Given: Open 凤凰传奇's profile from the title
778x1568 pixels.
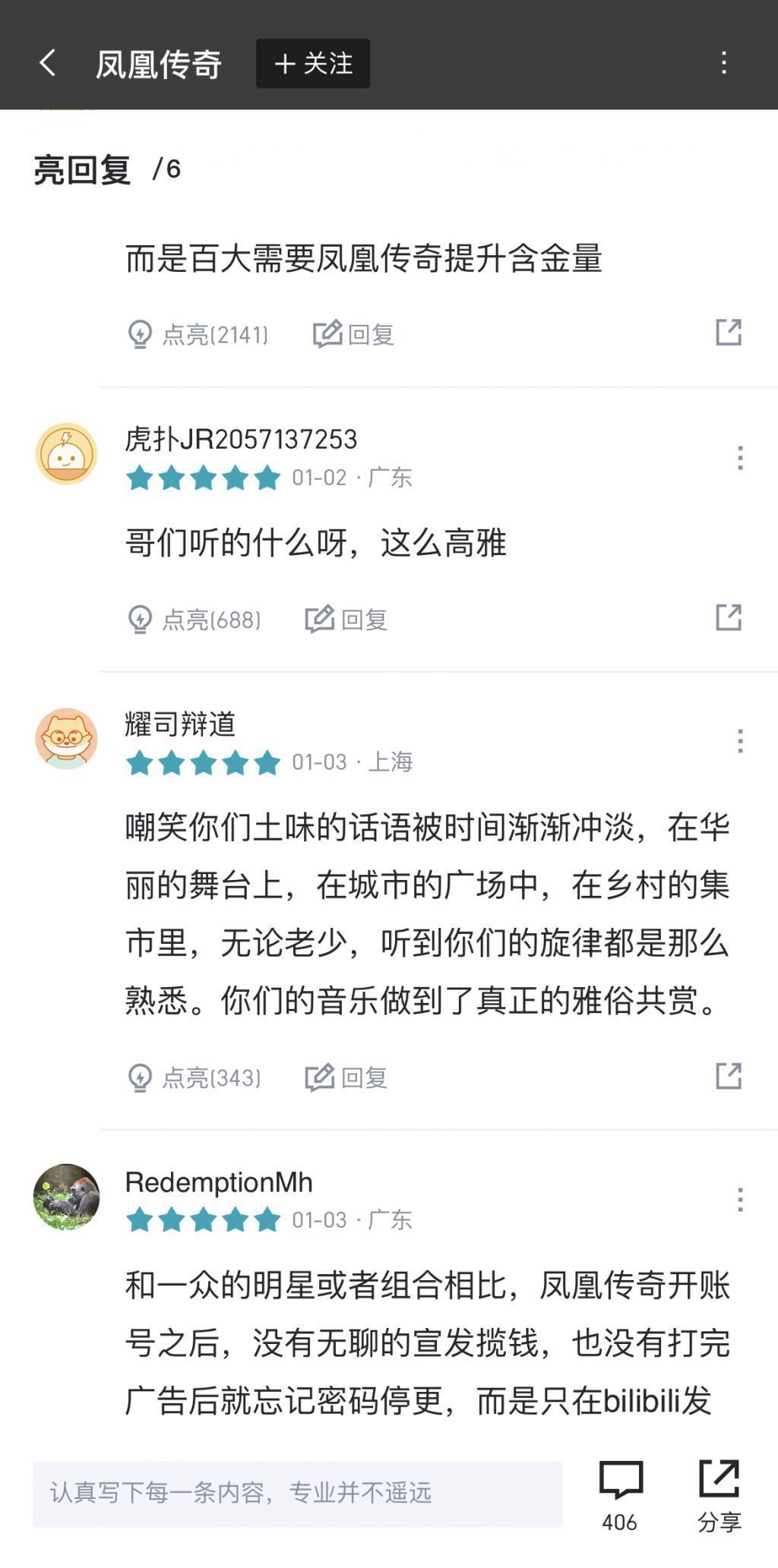Looking at the screenshot, I should (158, 63).
